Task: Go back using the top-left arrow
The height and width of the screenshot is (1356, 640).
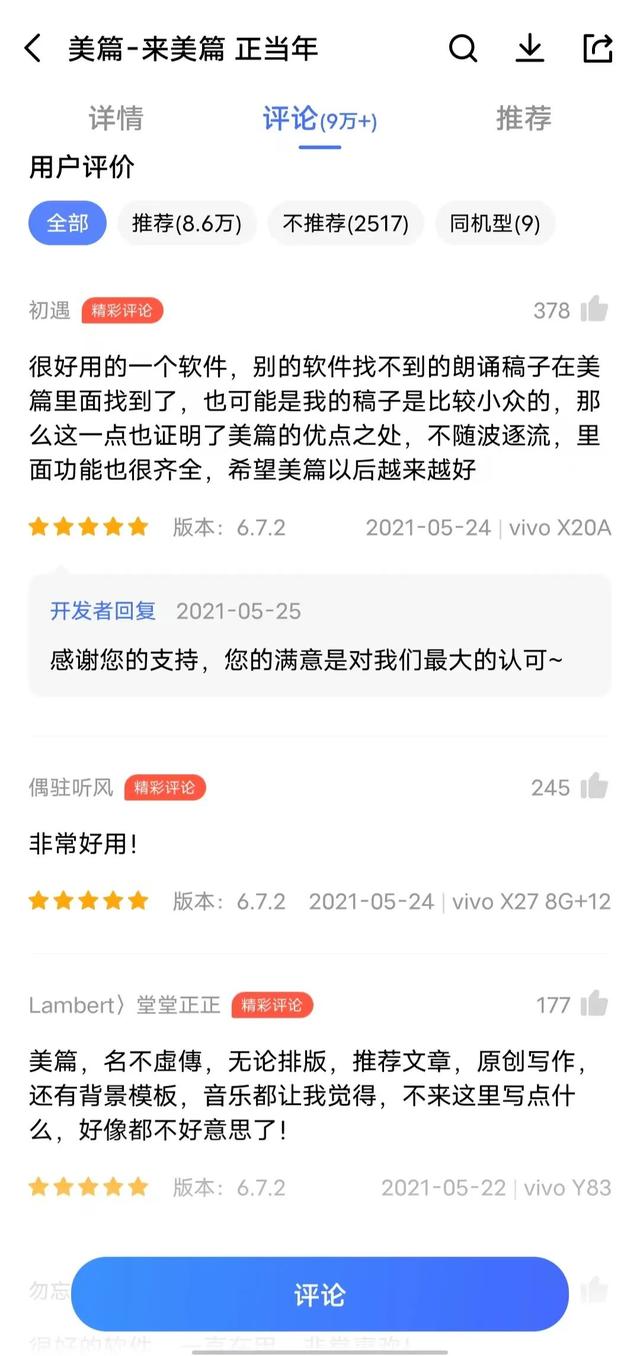Action: tap(33, 48)
